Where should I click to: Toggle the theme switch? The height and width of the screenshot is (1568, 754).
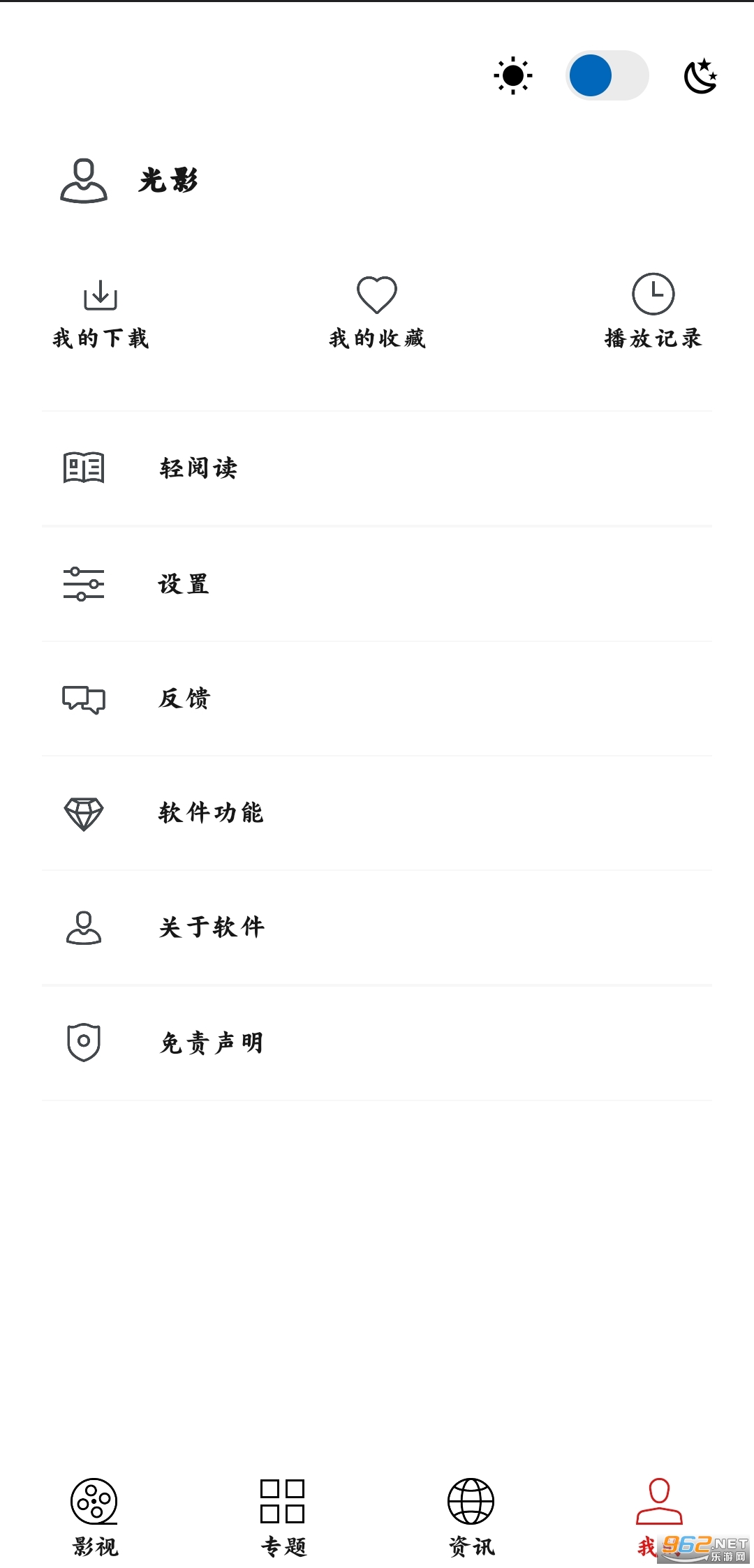(606, 75)
